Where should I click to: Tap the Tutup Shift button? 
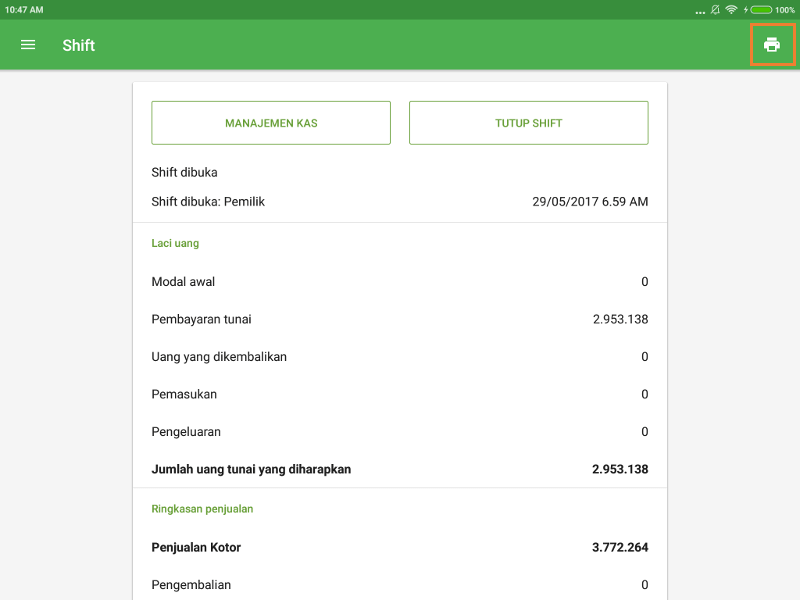pyautogui.click(x=528, y=123)
